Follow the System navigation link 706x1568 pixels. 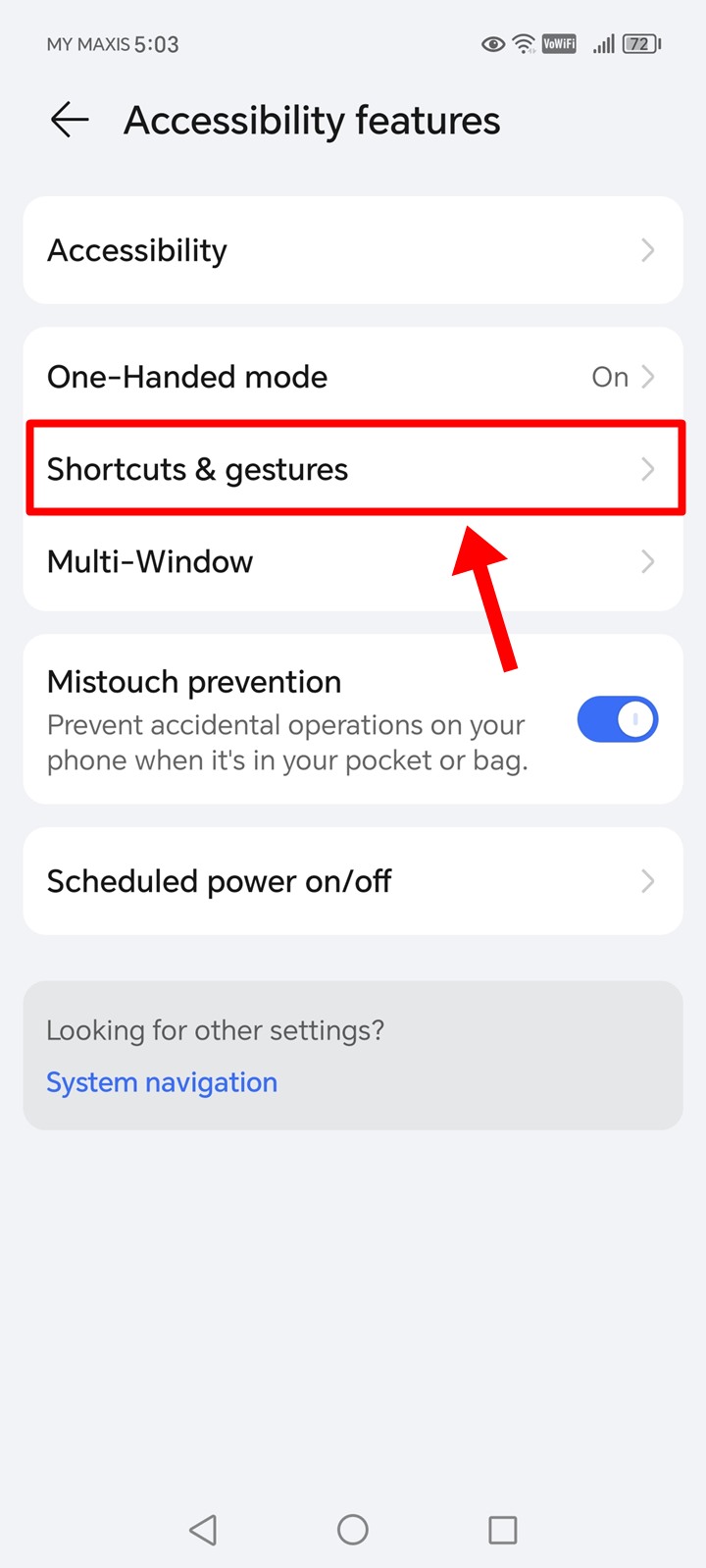162,1082
